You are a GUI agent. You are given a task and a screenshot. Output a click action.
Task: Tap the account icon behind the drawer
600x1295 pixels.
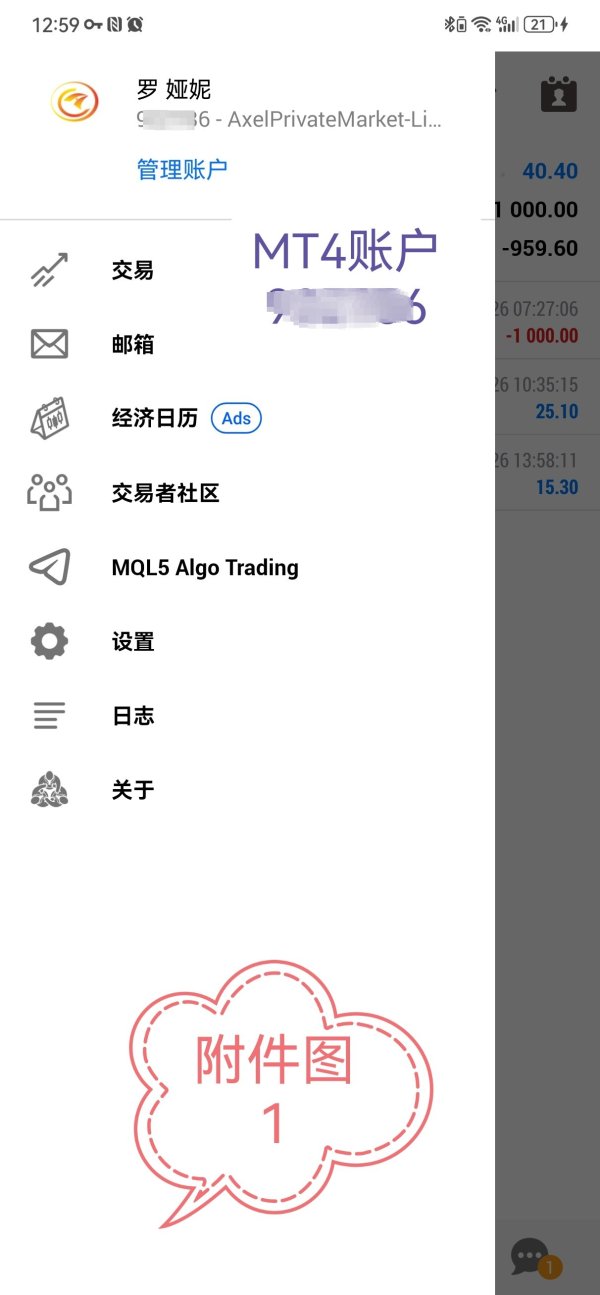click(x=559, y=94)
